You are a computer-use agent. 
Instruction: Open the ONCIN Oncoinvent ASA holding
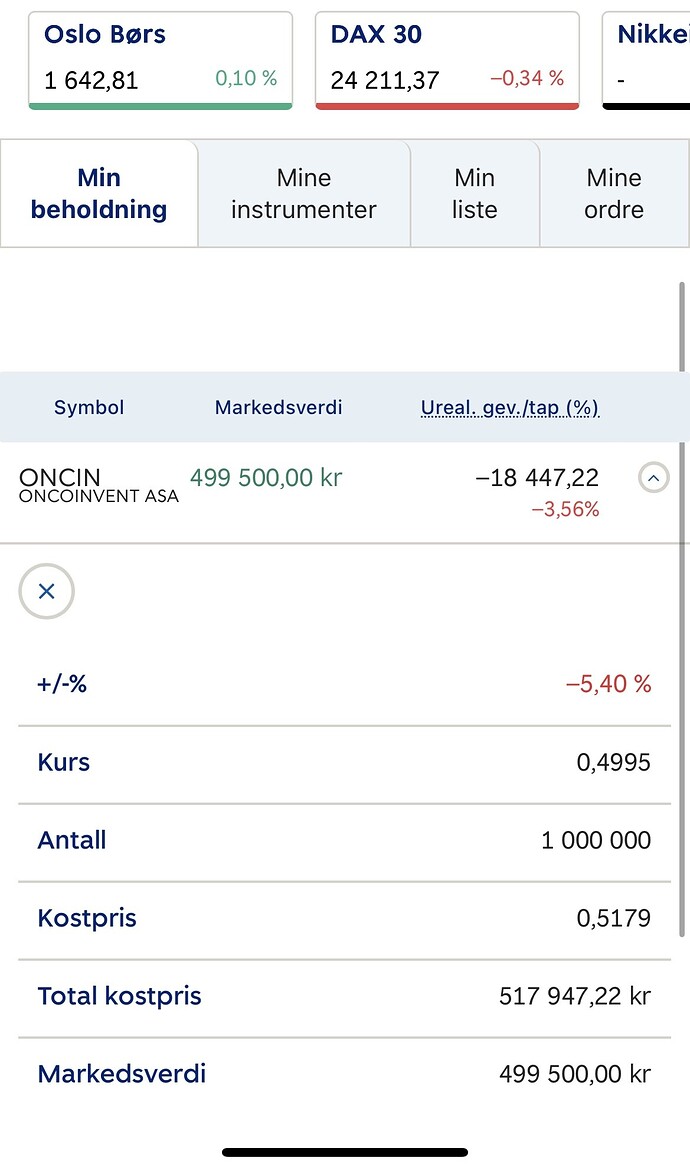(98, 485)
